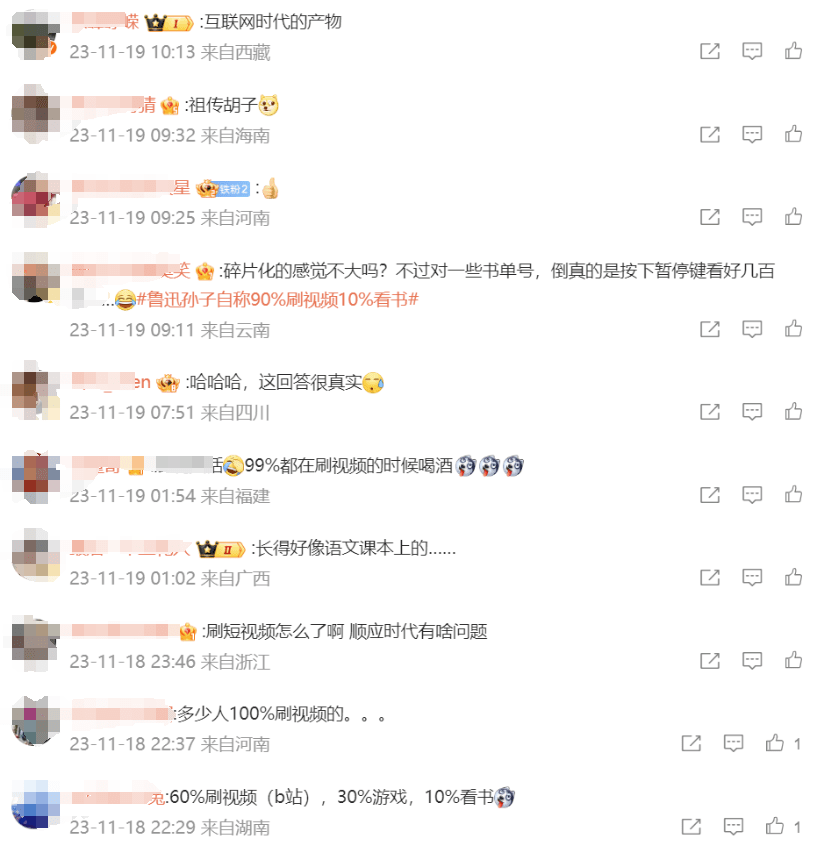Screen dimensions: 829x856
Task: Like the comment 60%刷视频(b站)
Action: point(776,826)
